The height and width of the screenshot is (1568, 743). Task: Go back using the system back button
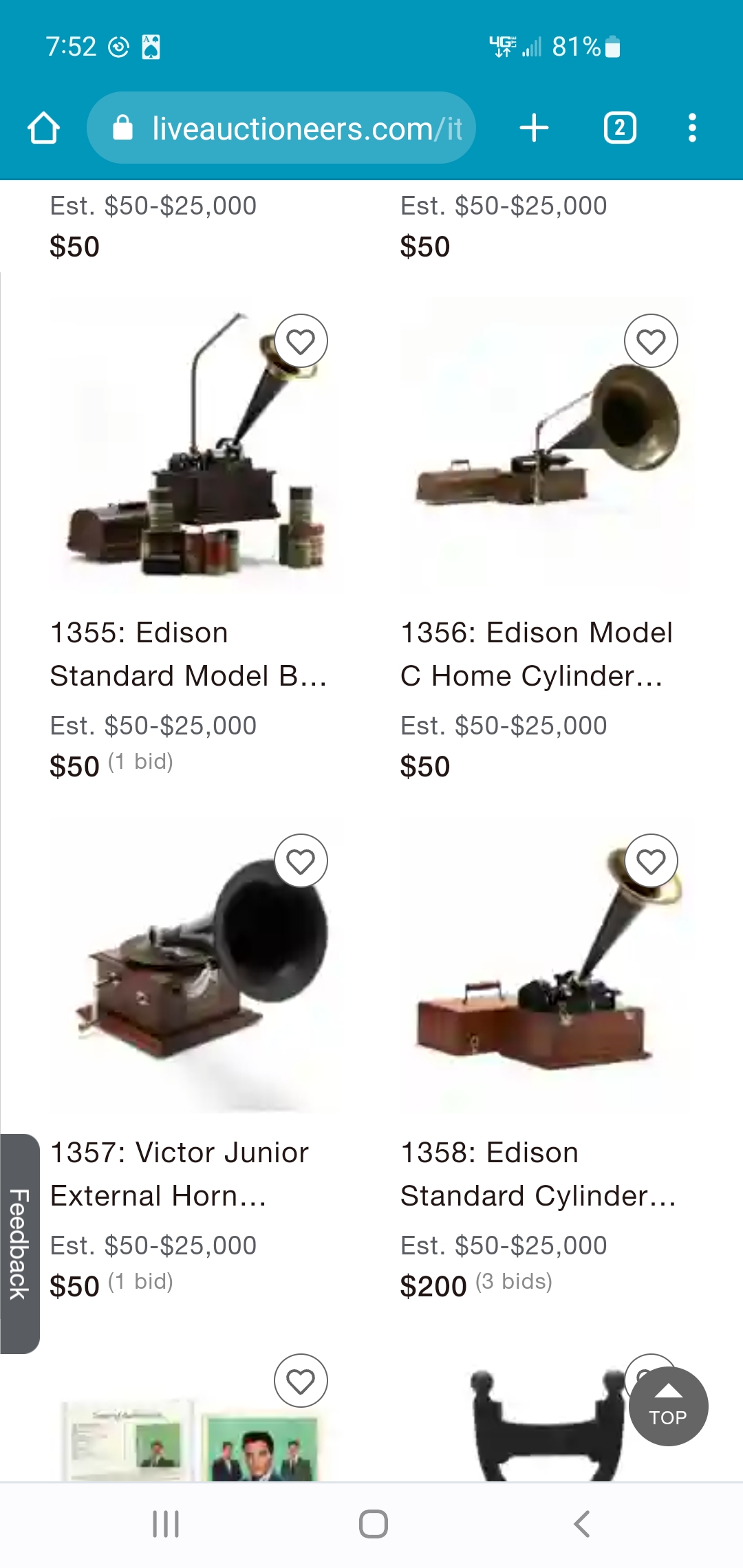582,1524
